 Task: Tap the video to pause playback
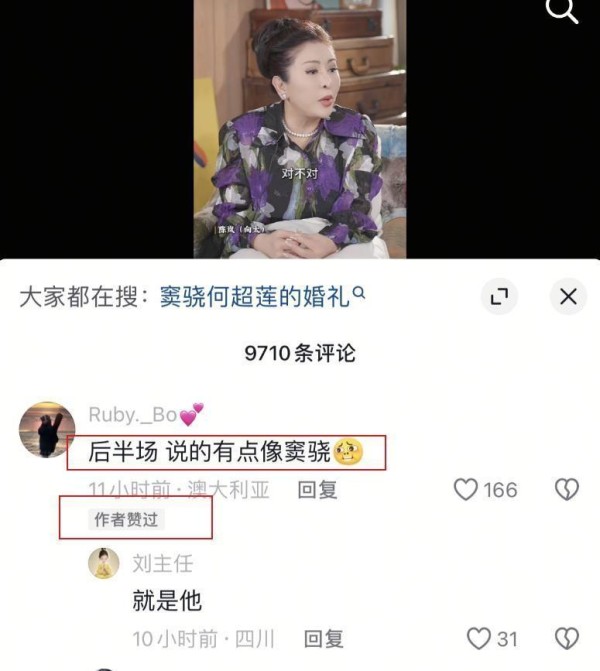tap(300, 130)
